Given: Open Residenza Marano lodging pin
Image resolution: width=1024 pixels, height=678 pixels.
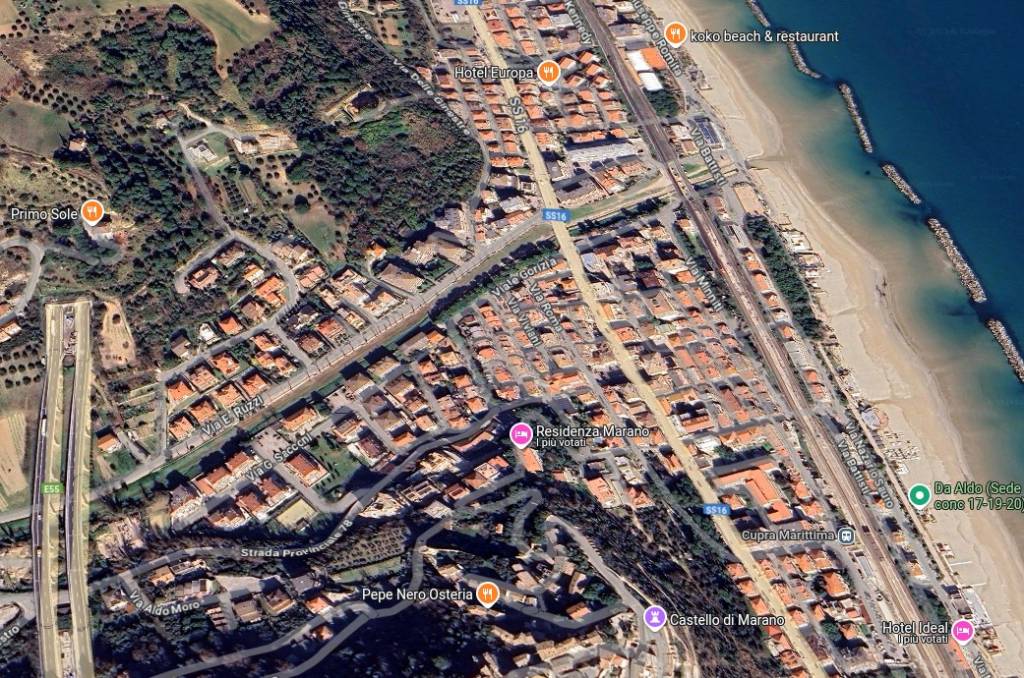Looking at the screenshot, I should pos(520,434).
